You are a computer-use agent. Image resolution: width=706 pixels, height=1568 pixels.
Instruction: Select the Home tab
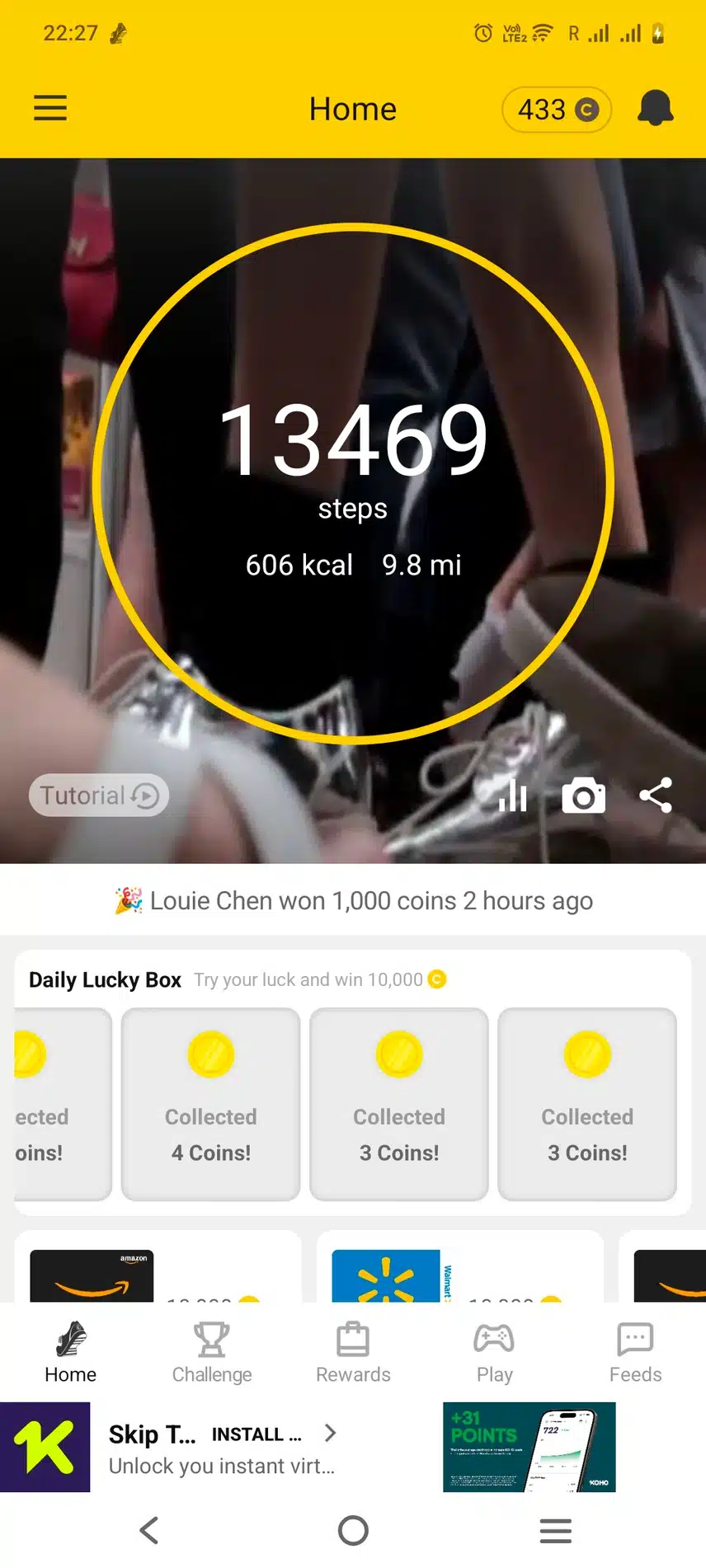click(71, 1352)
